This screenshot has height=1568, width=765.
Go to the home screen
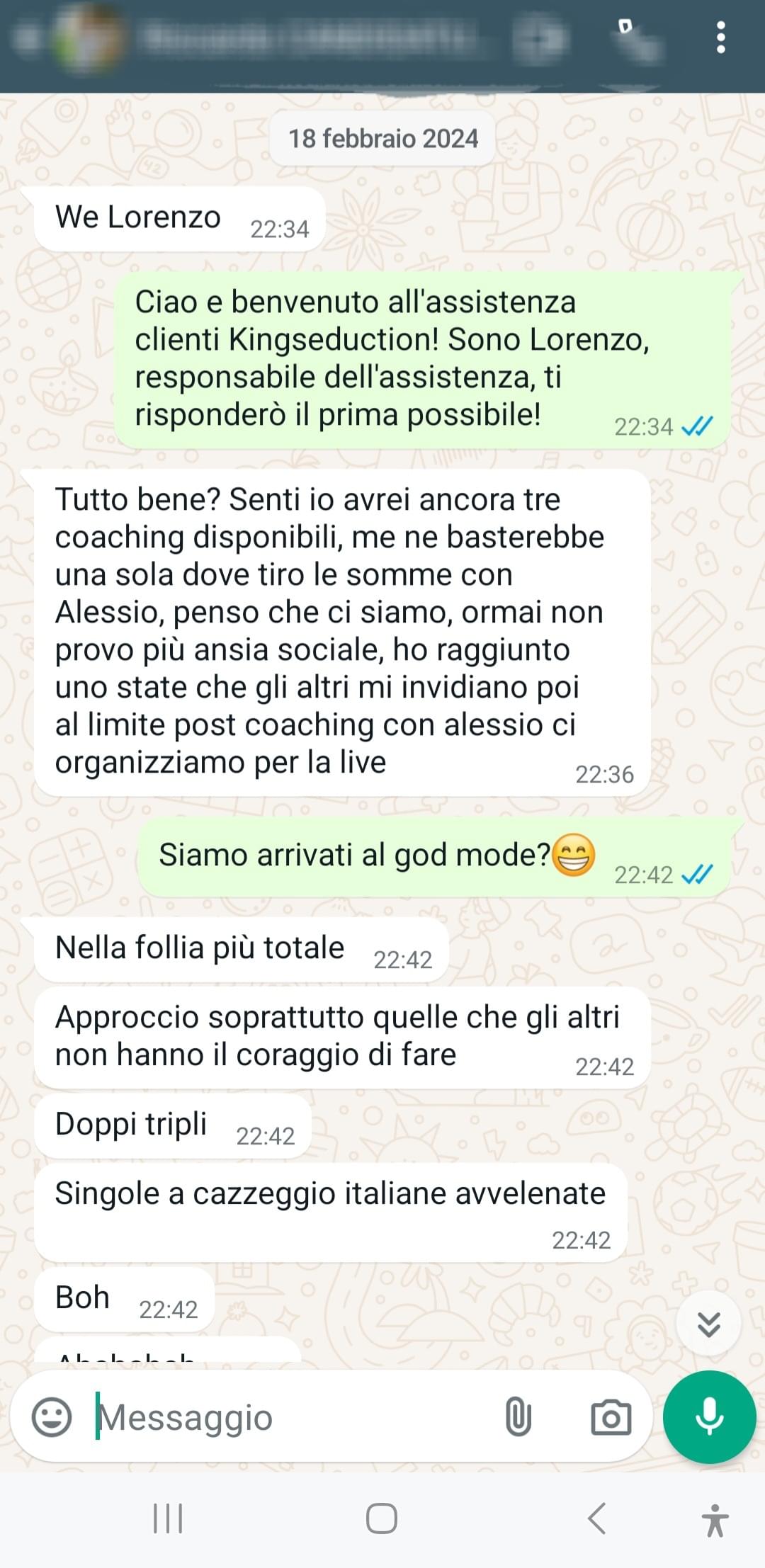pos(382,1518)
